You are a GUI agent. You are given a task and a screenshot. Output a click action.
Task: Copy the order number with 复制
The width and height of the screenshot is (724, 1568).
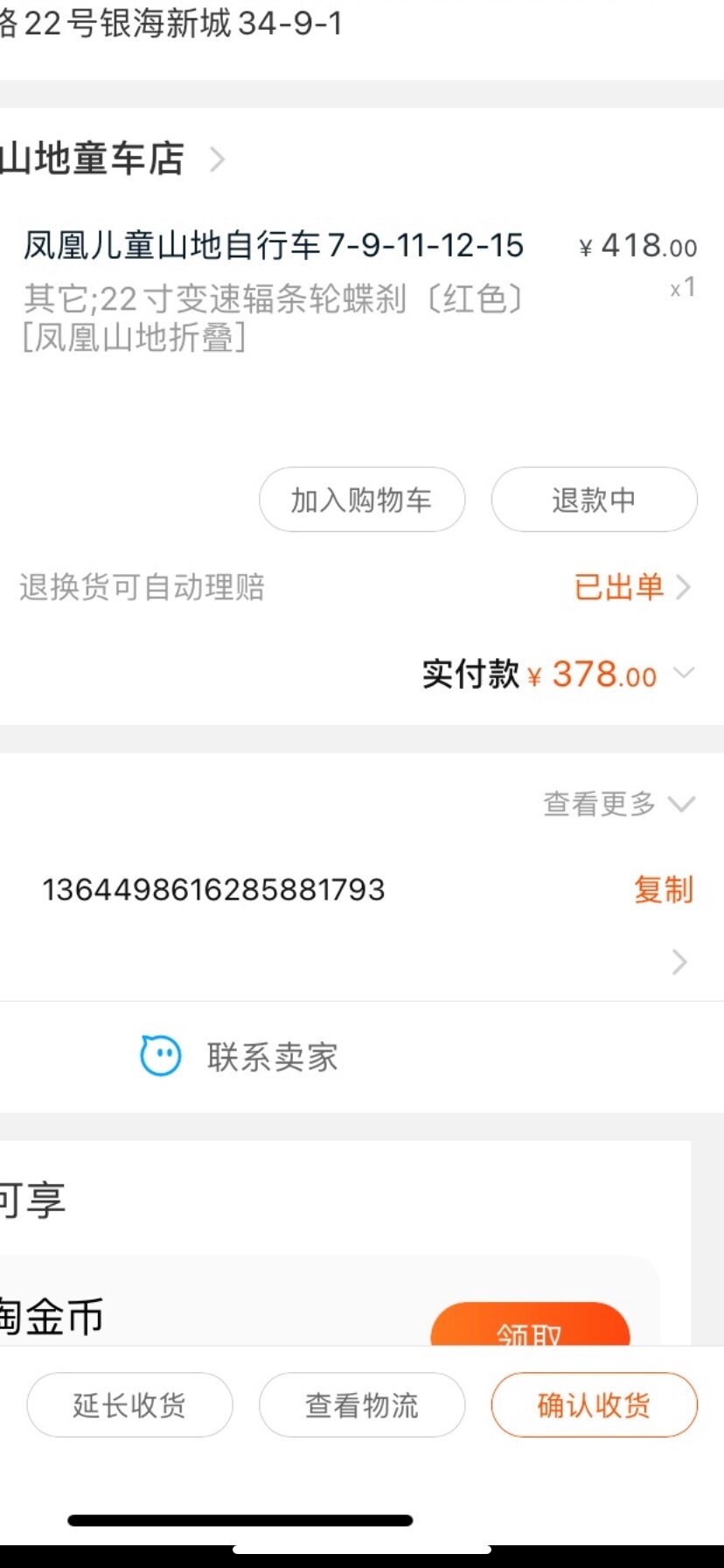tap(663, 890)
